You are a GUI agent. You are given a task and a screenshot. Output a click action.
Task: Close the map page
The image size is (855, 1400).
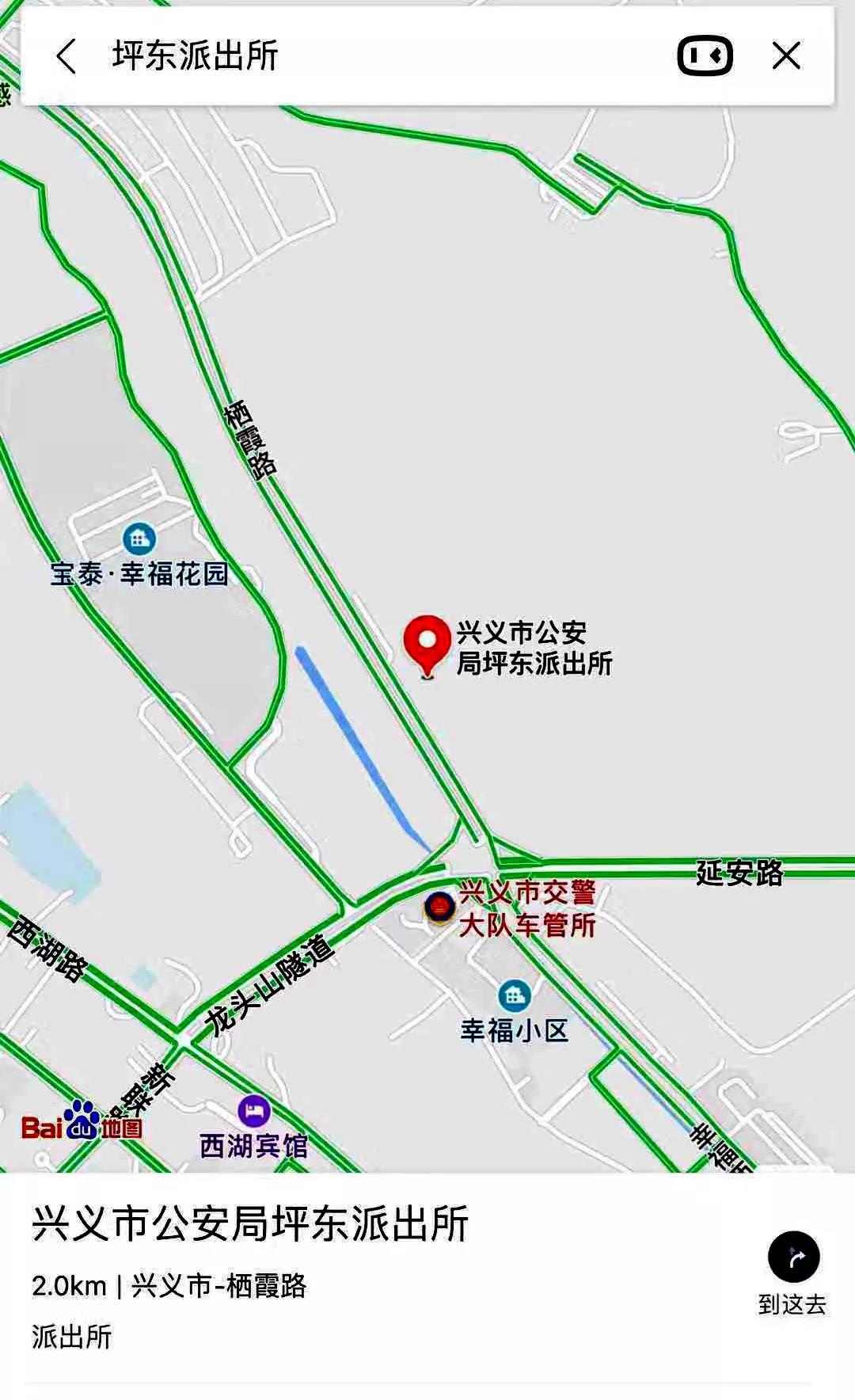(x=786, y=56)
